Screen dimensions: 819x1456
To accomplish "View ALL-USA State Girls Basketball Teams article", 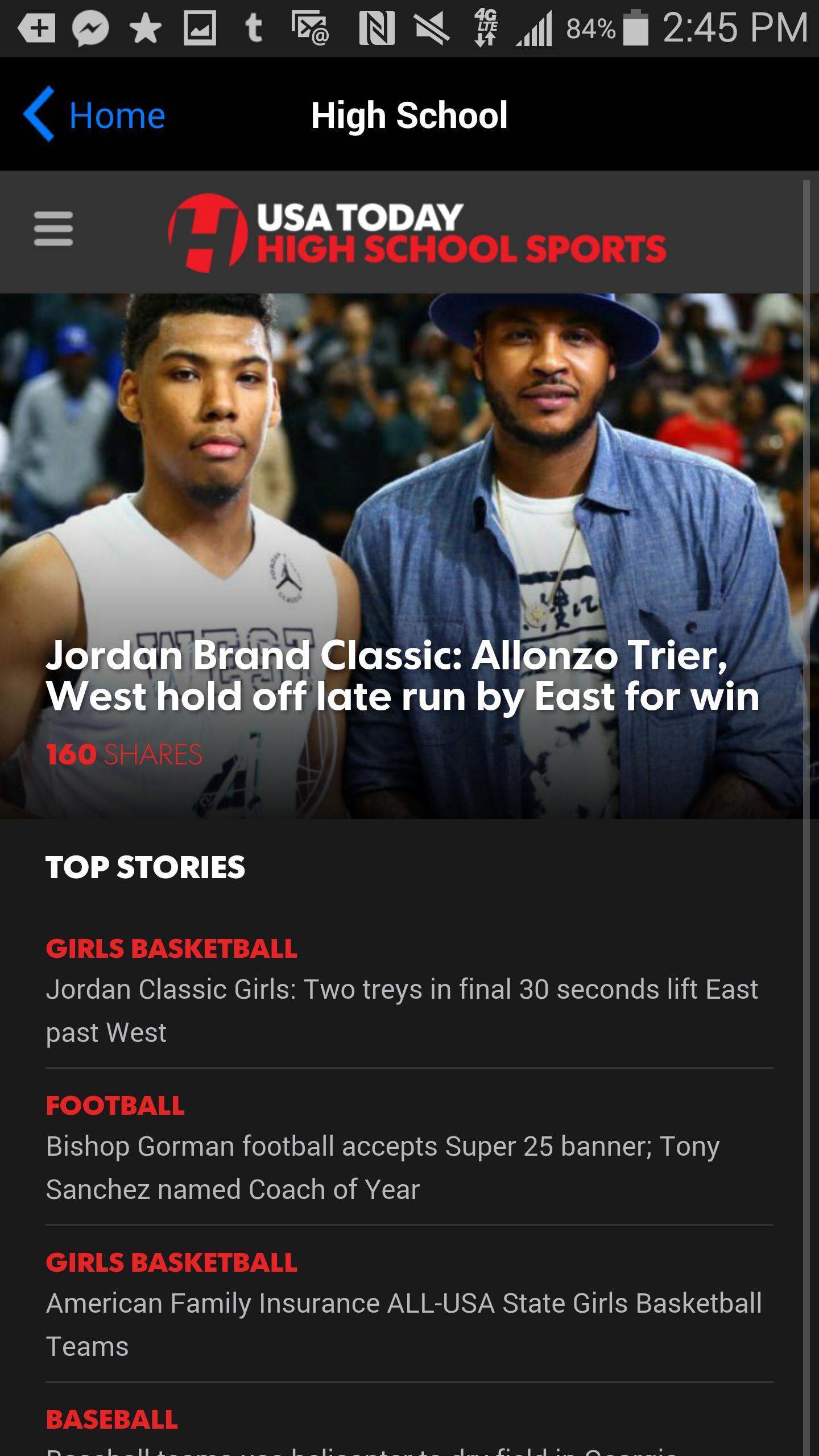I will coord(403,1324).
